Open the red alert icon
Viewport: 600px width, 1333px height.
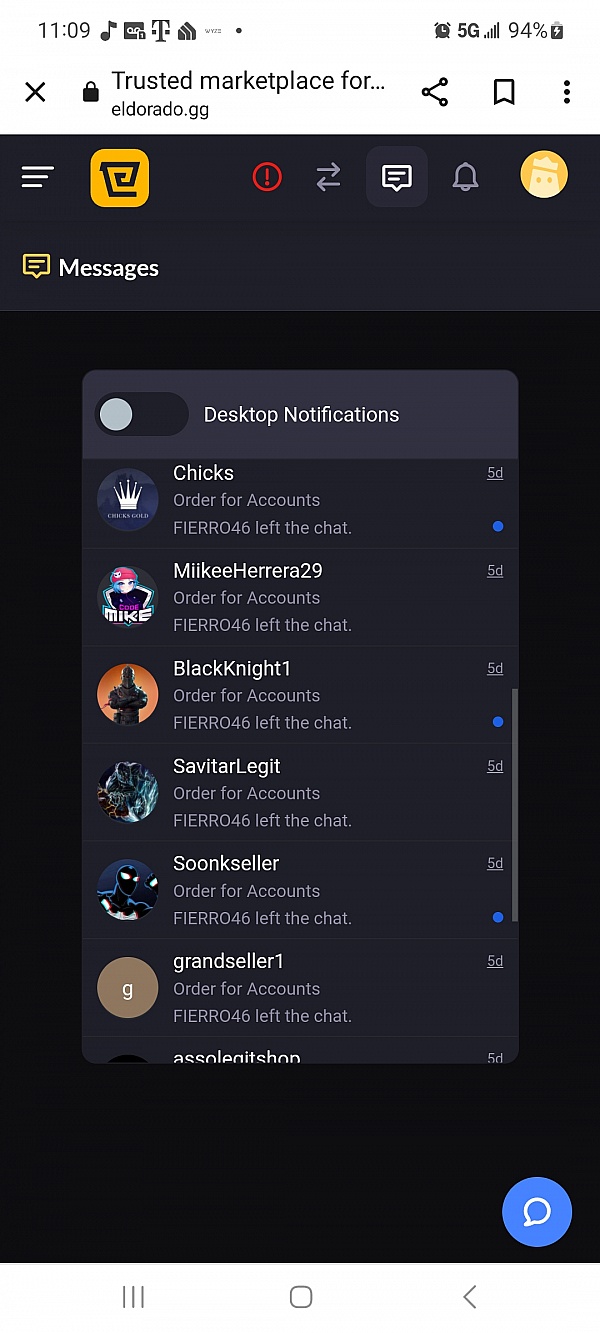(267, 178)
